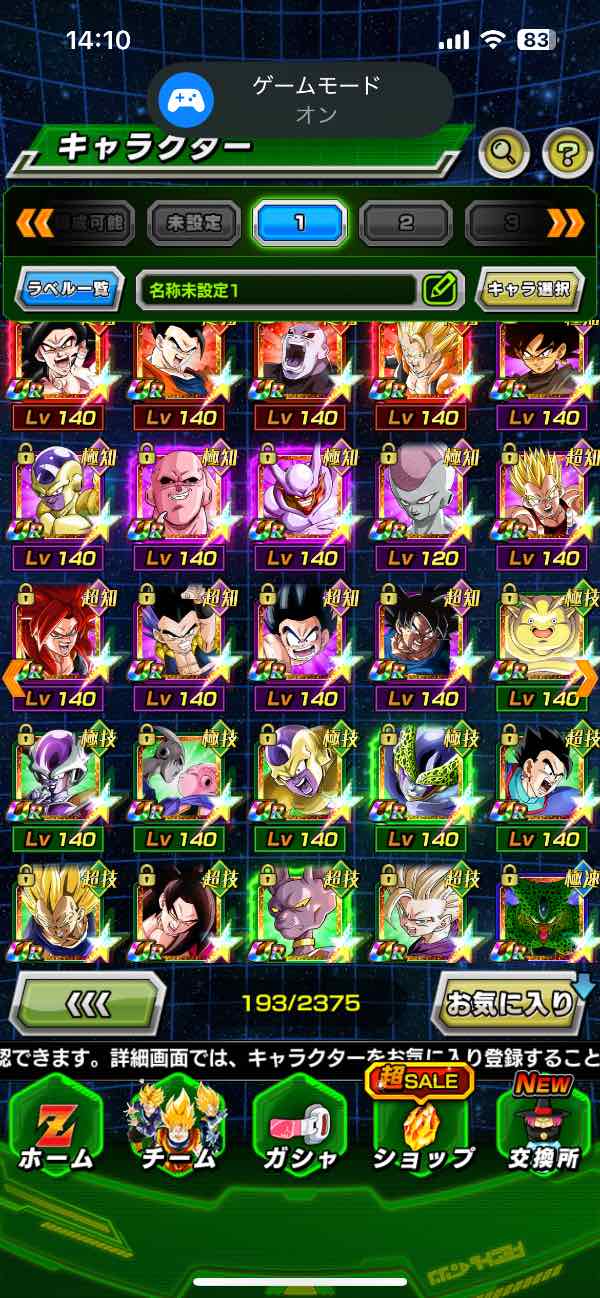Tap the キャラ選択 button
Screen dimensions: 600x1298
[529, 290]
